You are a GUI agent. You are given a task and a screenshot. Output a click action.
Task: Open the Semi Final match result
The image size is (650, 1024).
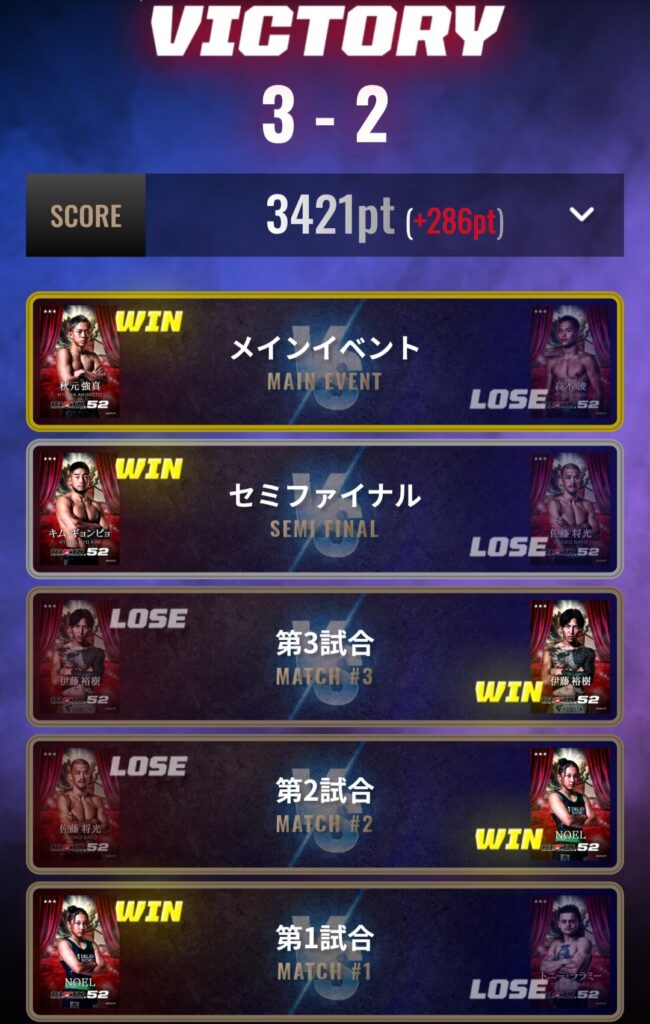coord(325,509)
